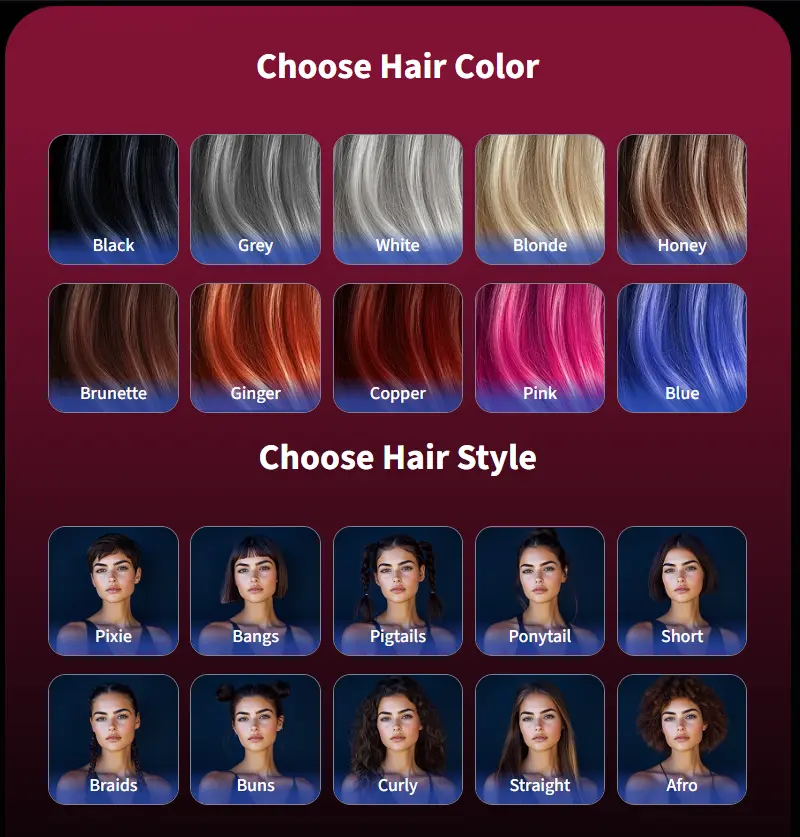Viewport: 800px width, 837px height.
Task: Choose the Buns hair style
Action: tap(255, 739)
